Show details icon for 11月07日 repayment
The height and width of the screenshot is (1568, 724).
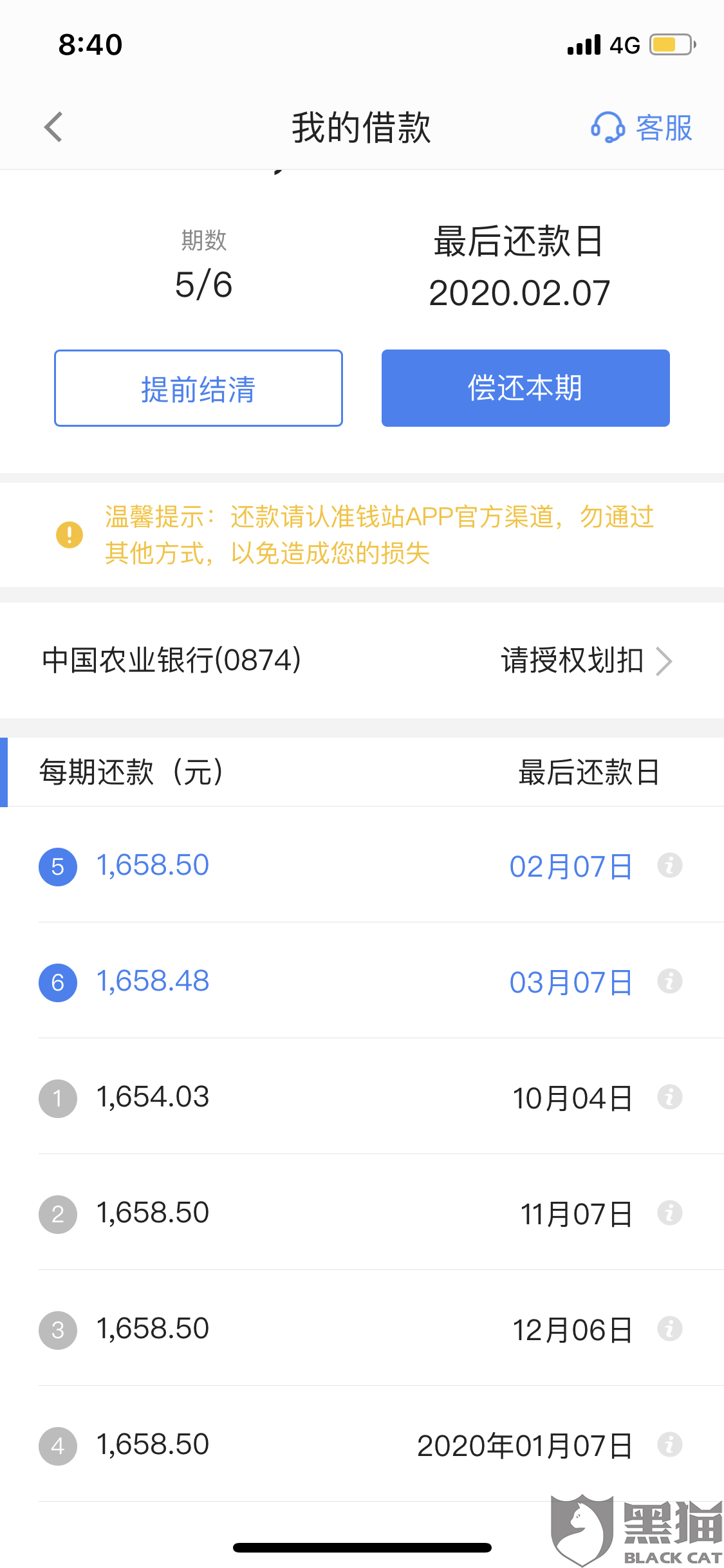tap(669, 1213)
